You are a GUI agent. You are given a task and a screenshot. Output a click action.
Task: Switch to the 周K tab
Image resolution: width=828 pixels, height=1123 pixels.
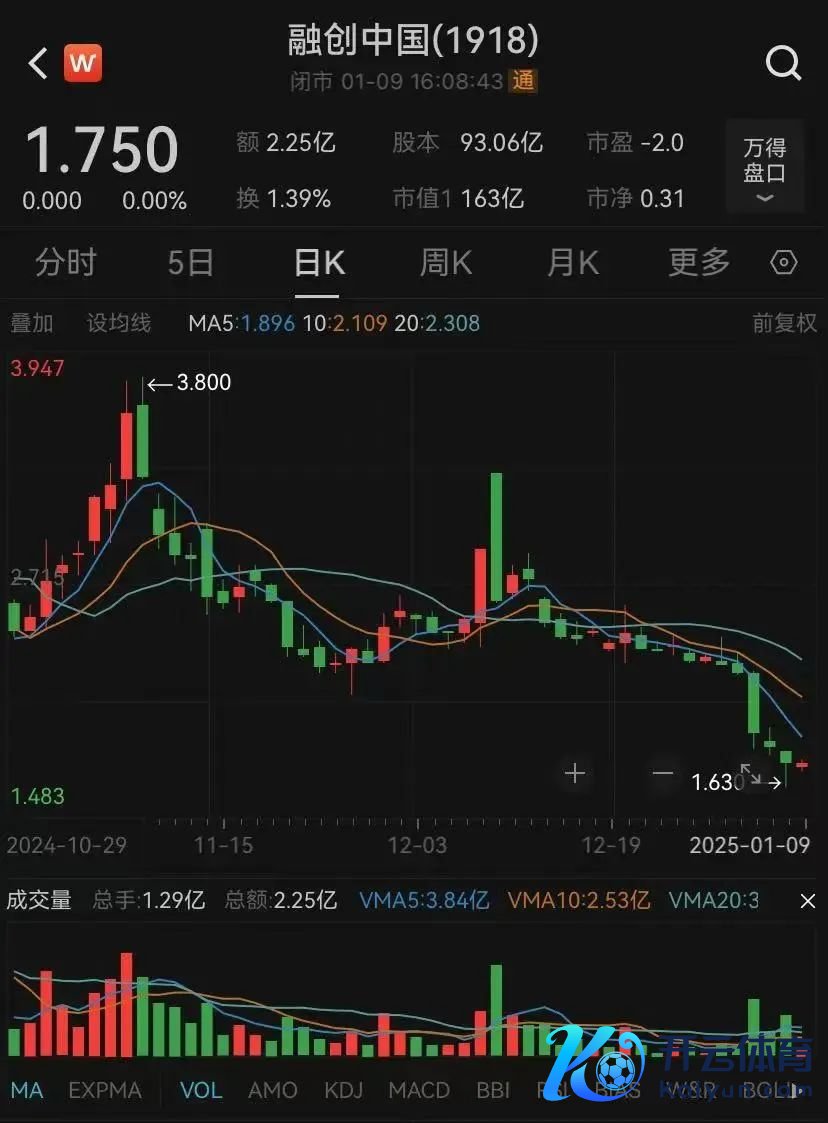445,263
